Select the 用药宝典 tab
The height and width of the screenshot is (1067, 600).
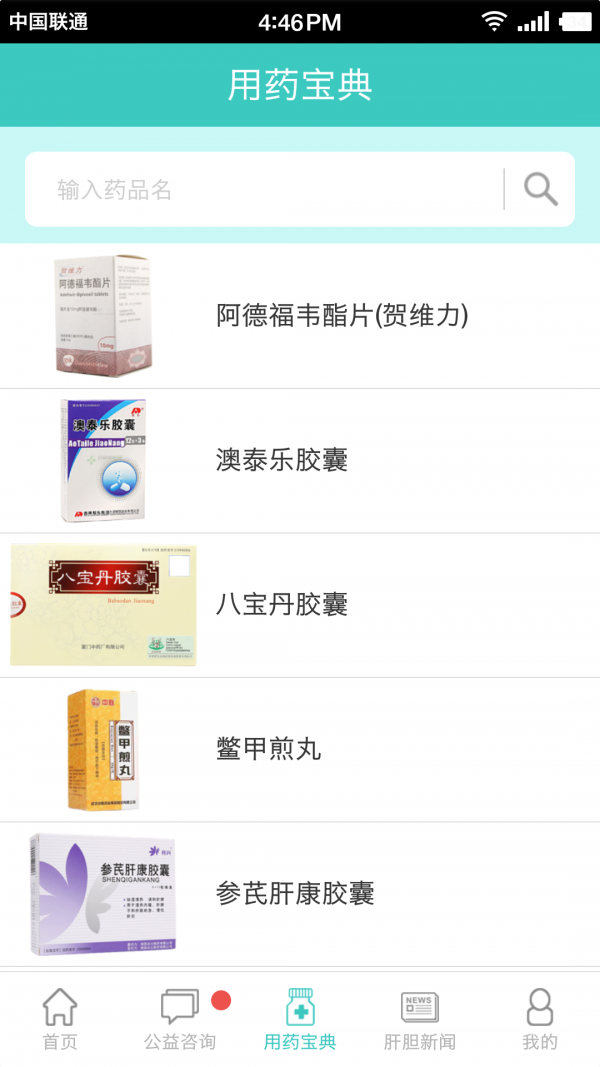(x=300, y=1019)
